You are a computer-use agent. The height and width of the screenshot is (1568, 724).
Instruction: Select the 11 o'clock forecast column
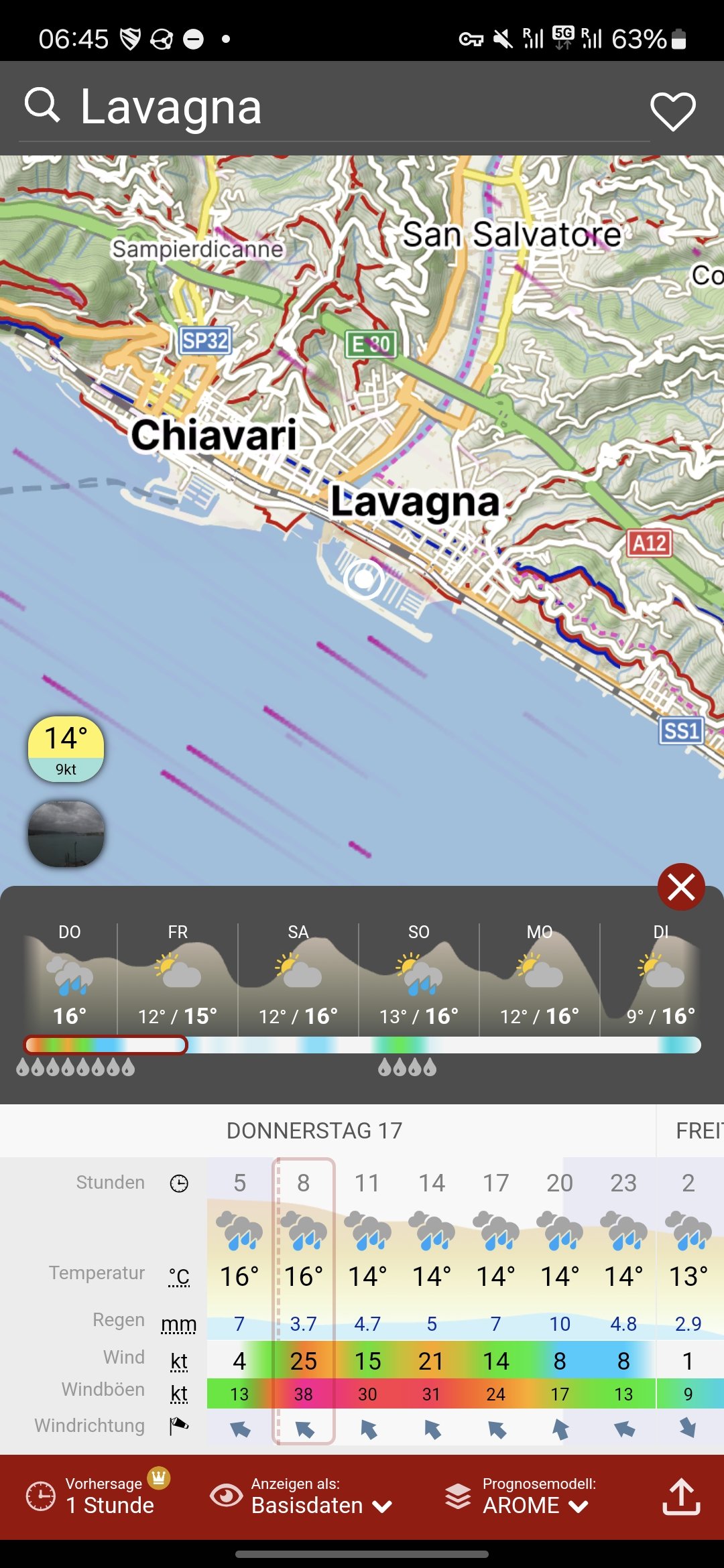point(367,1300)
